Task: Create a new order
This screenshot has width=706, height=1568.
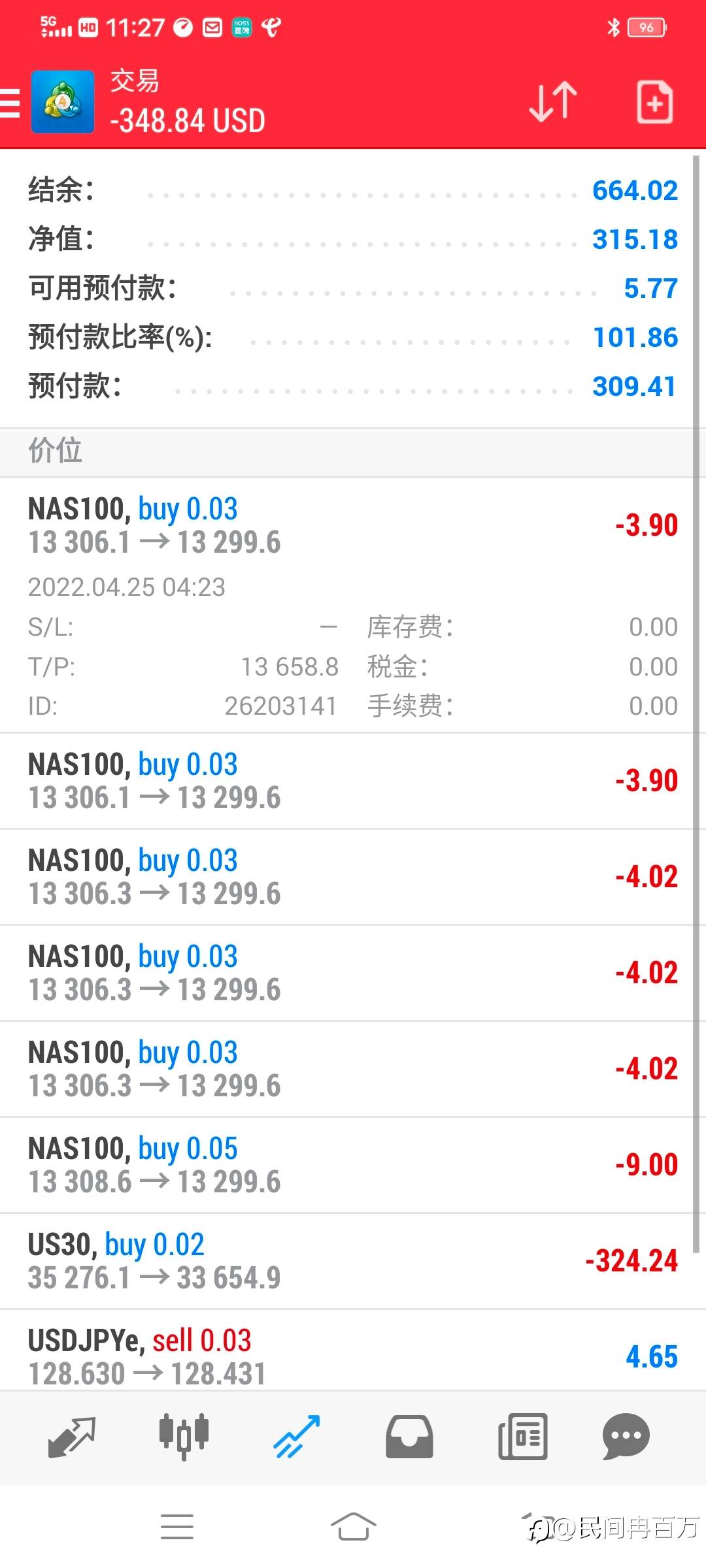Action: pos(654,102)
